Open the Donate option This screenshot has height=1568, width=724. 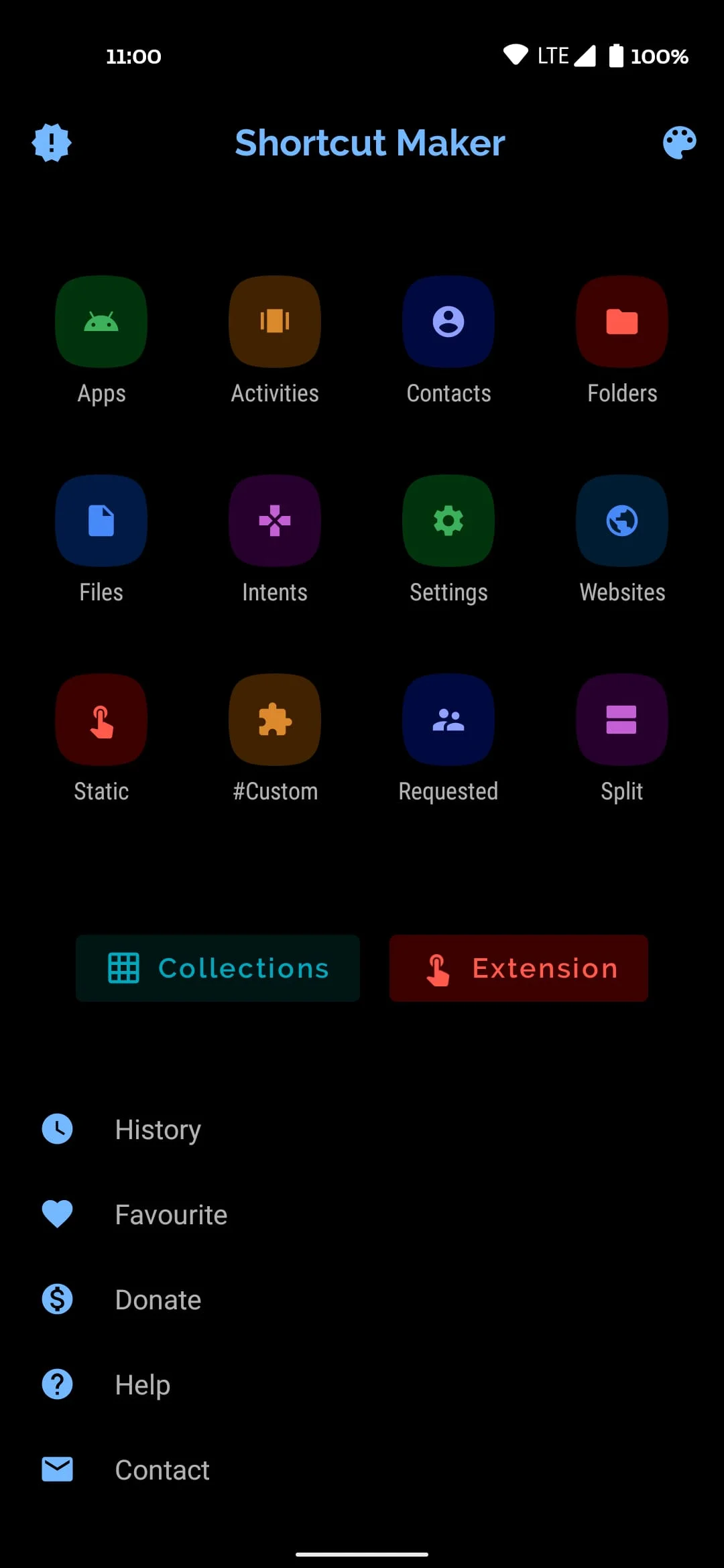[x=158, y=1299]
